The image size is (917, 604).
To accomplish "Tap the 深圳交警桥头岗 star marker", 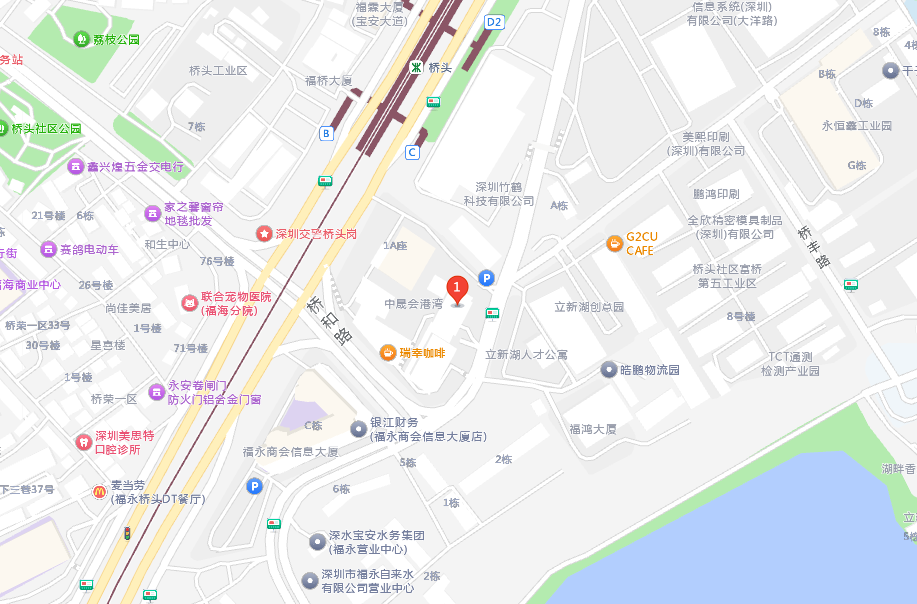I will (264, 234).
